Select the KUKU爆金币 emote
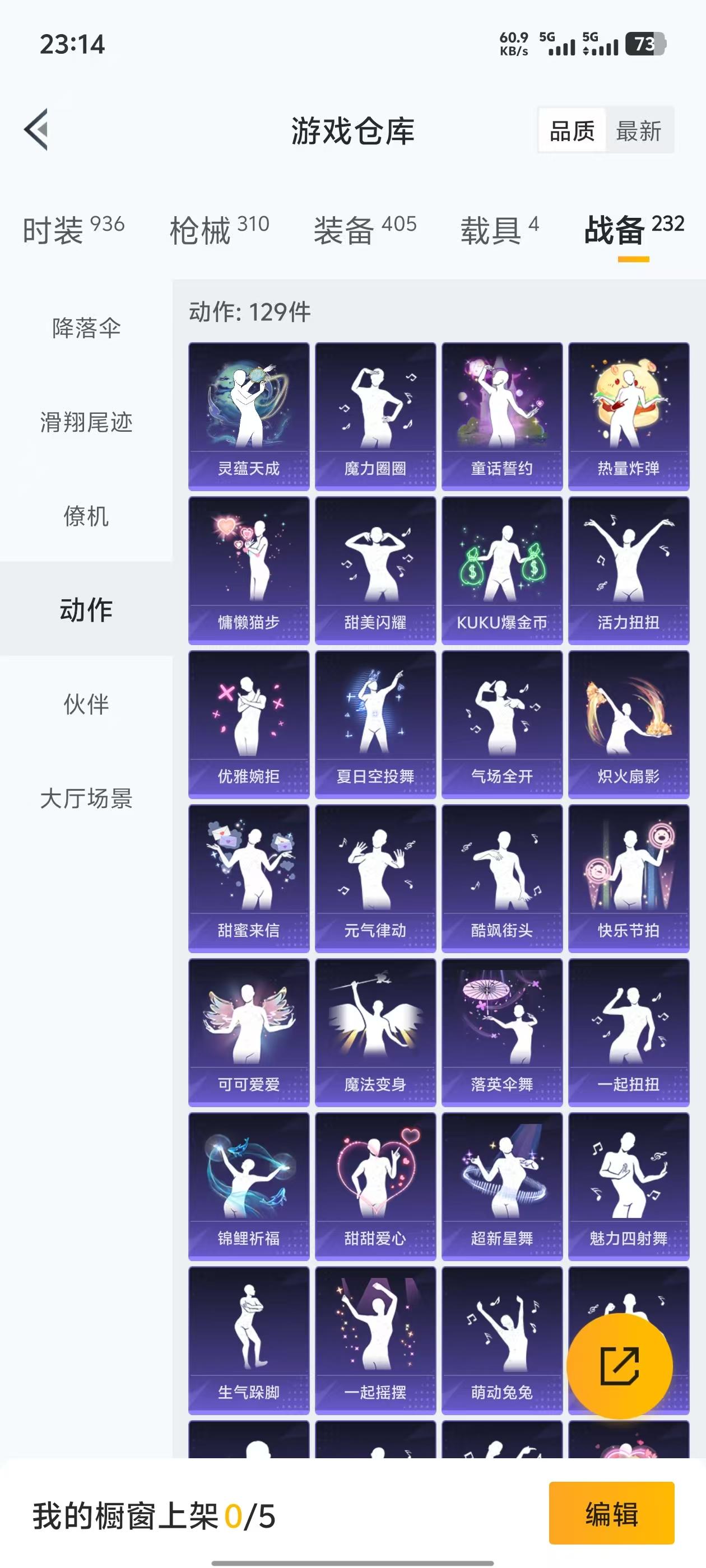The image size is (706, 1568). point(502,572)
